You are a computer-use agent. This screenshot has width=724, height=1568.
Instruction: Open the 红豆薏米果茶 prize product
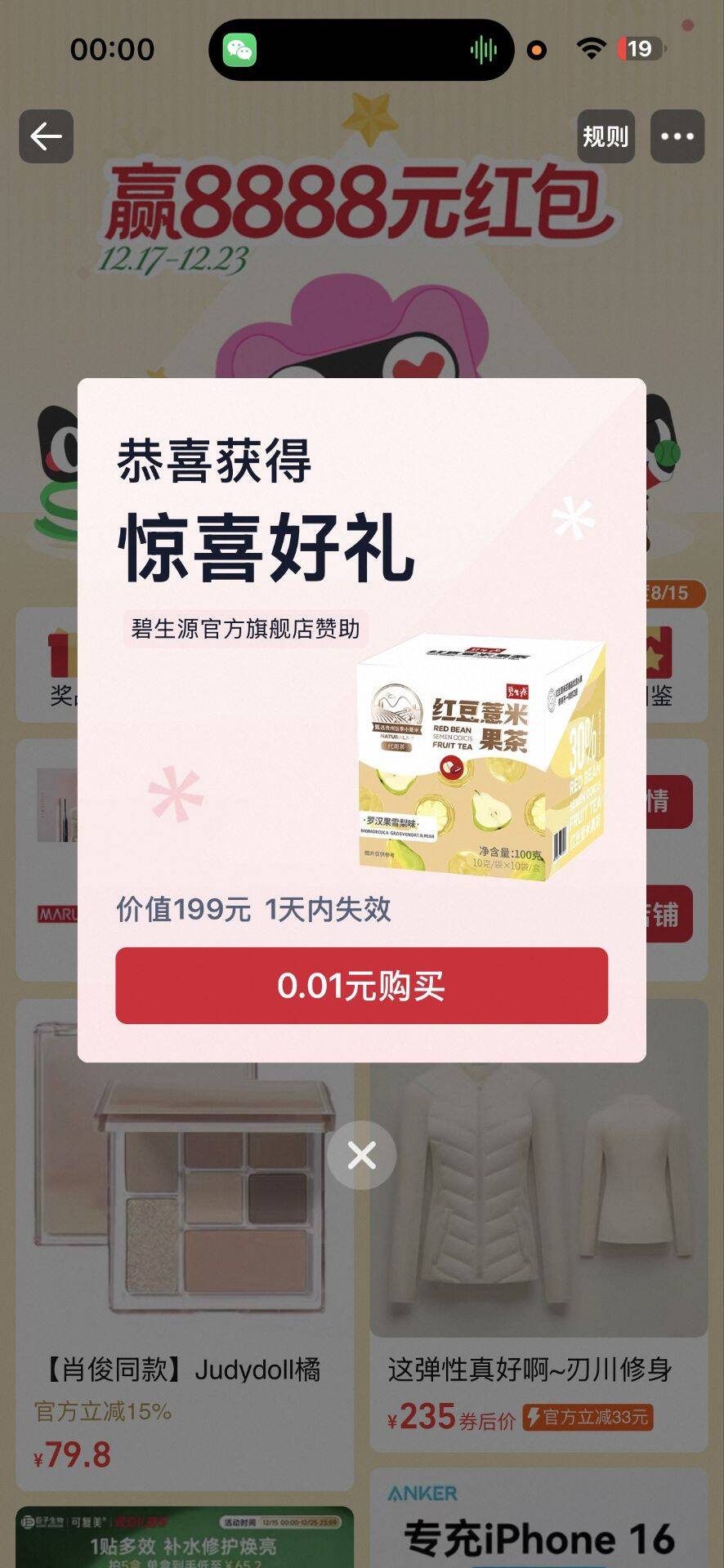480,755
